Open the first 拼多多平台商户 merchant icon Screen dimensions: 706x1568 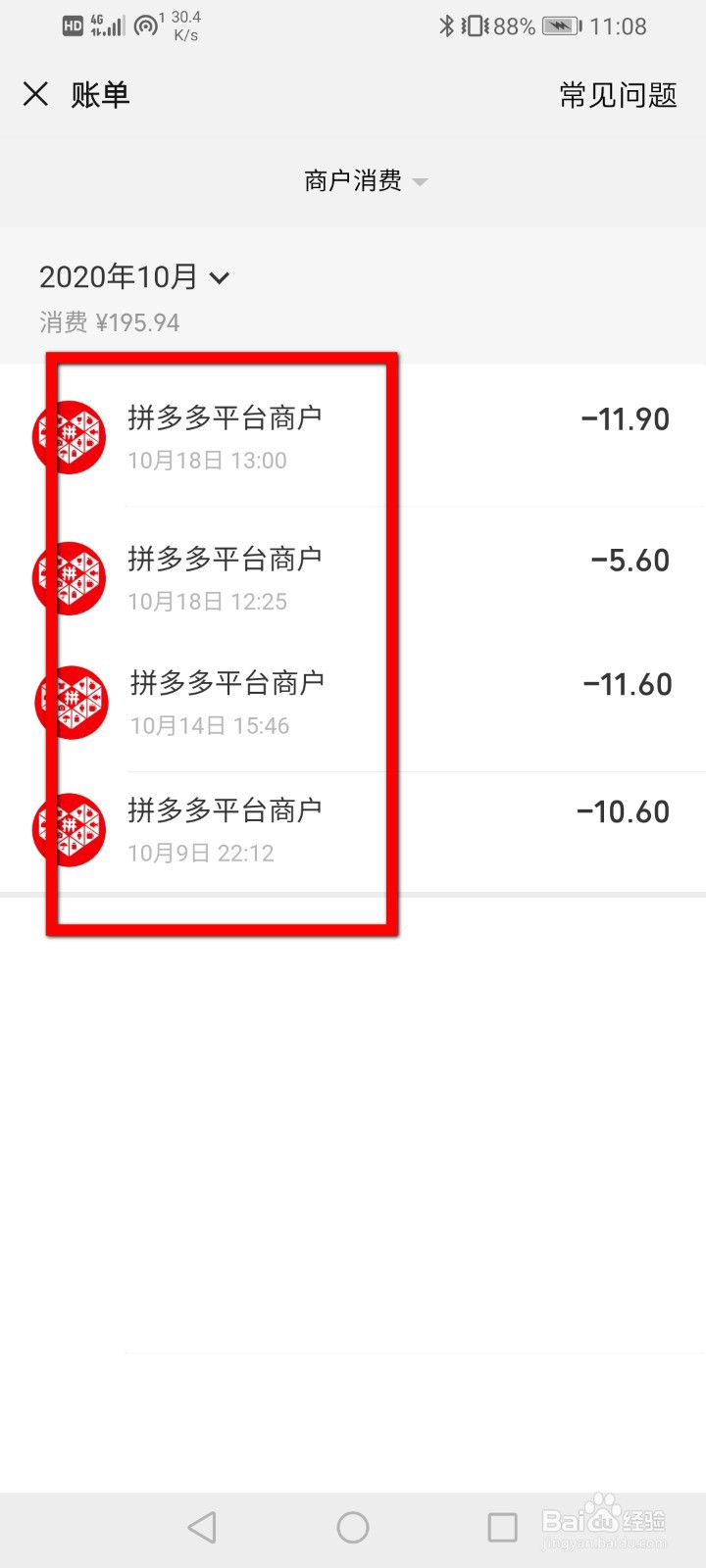[x=69, y=435]
